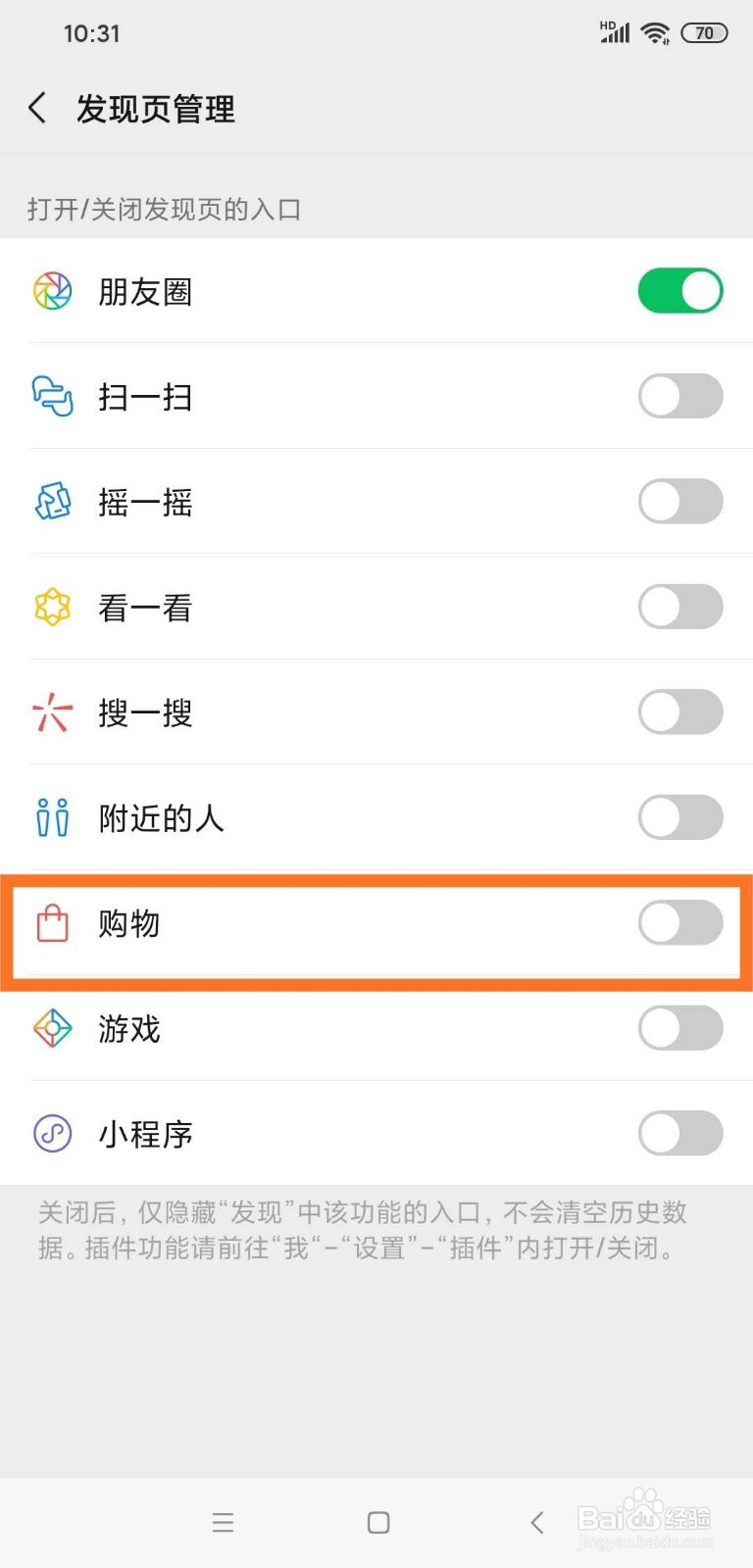Screen dimensions: 753x1568
Task: Click the 扫一扫 (Scan) icon
Action: pyautogui.click(x=52, y=396)
